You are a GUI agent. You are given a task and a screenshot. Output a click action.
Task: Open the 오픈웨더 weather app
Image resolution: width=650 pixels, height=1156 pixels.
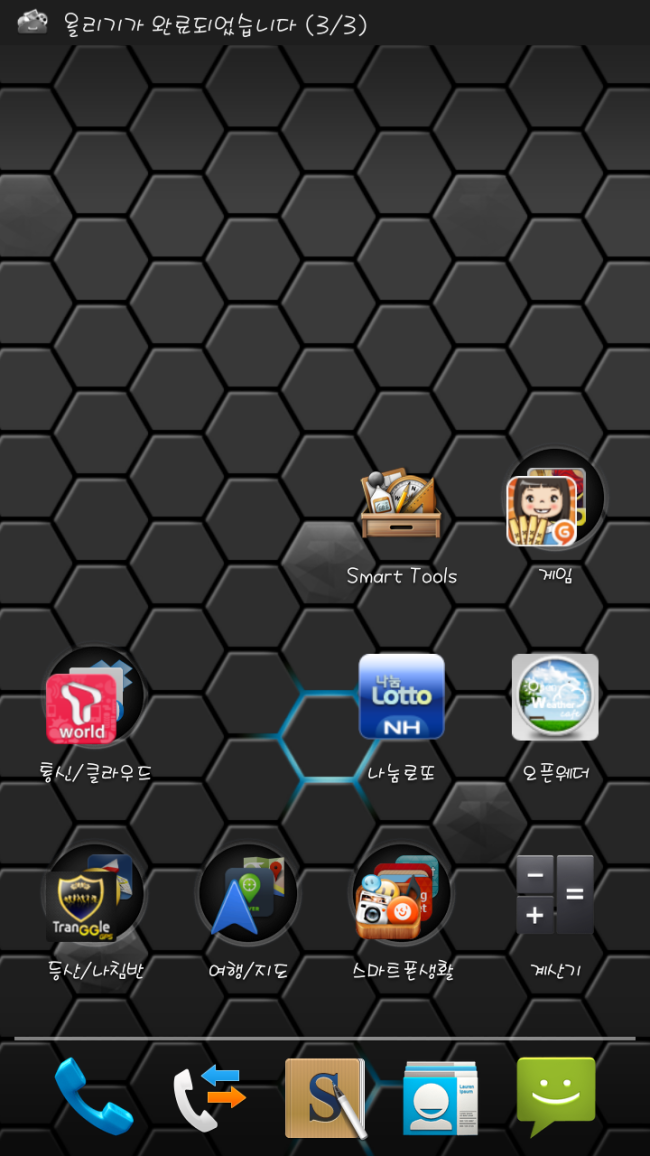[x=555, y=697]
